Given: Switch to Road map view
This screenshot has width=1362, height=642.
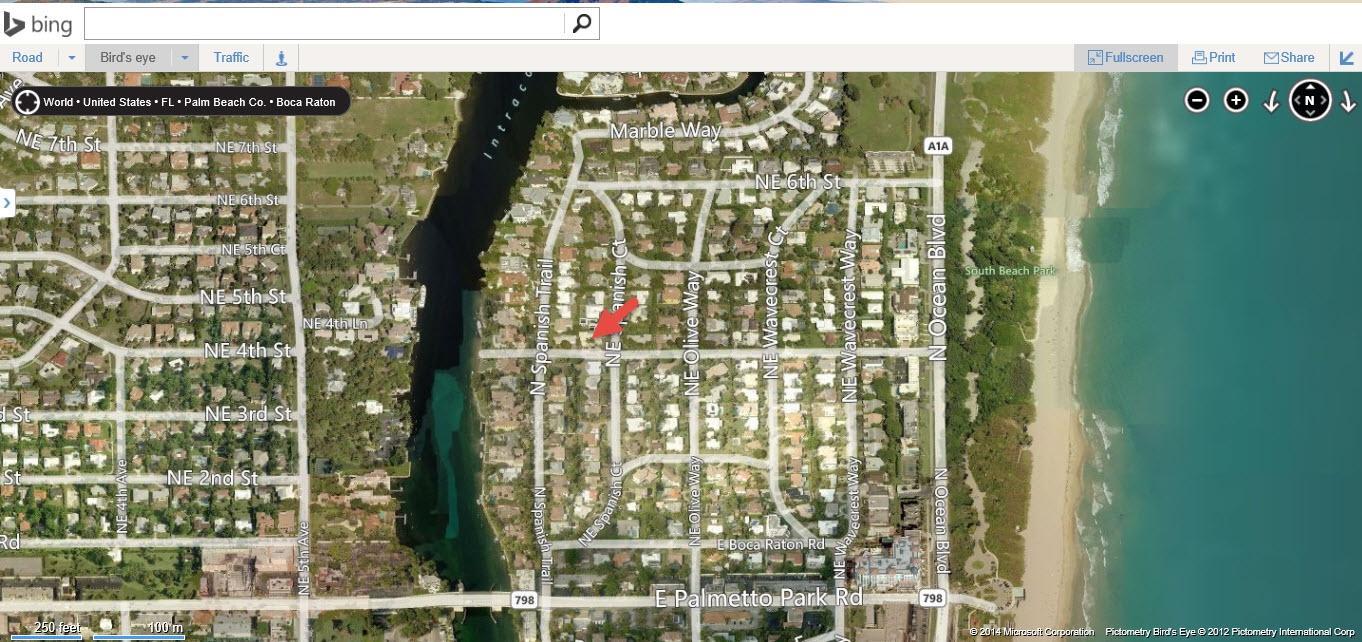Looking at the screenshot, I should pos(28,58).
